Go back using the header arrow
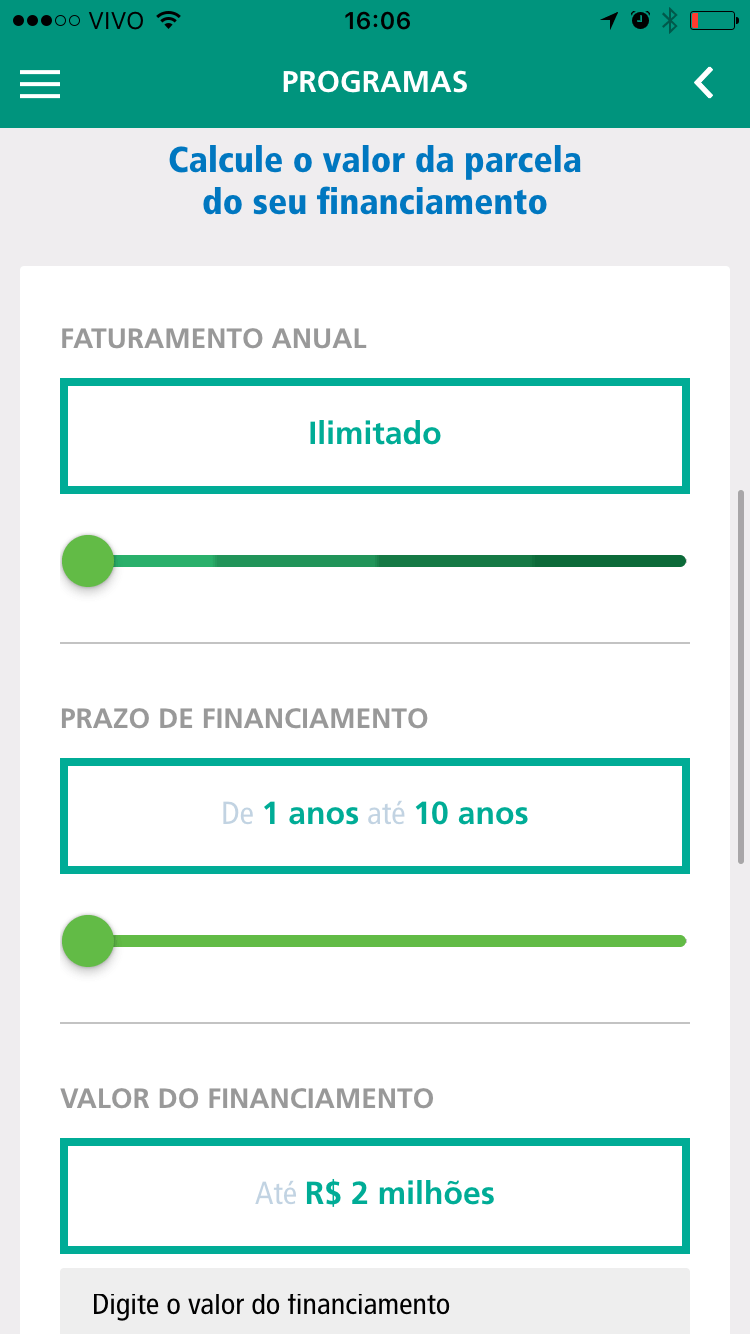750x1334 pixels. click(705, 83)
